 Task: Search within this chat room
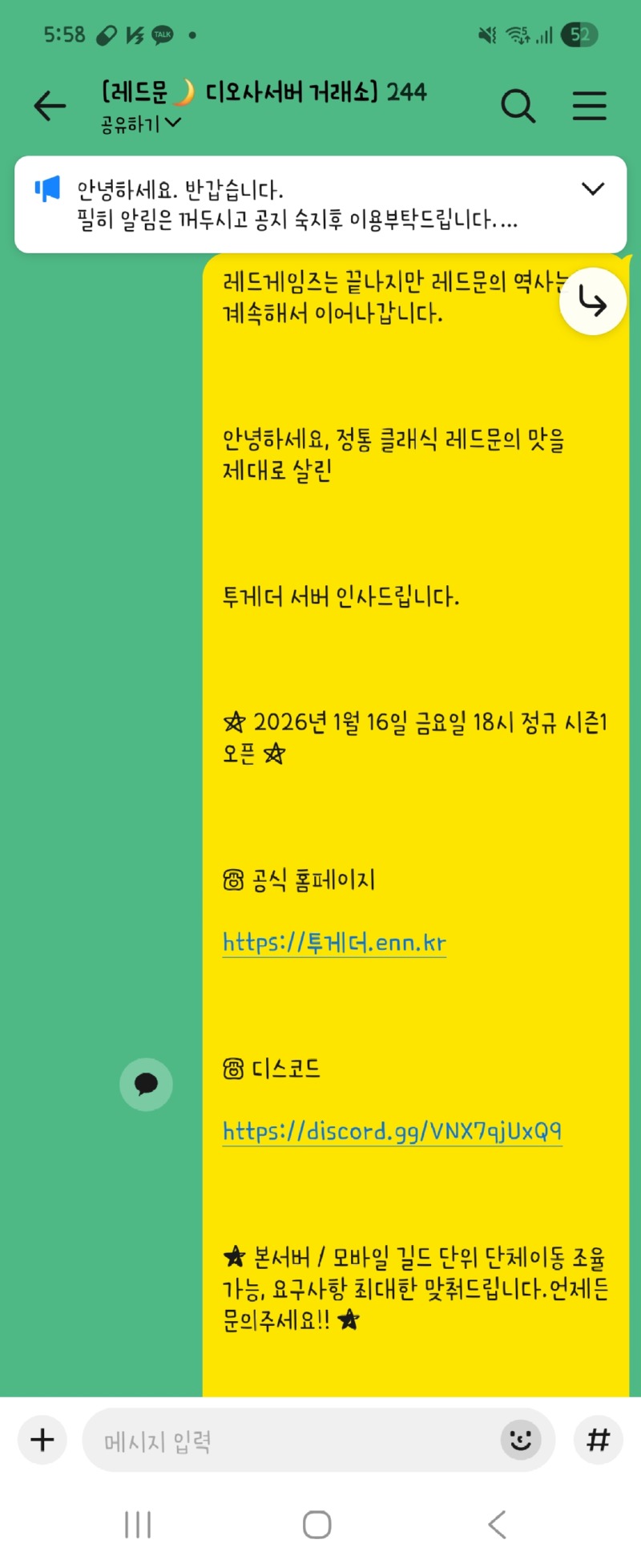518,106
